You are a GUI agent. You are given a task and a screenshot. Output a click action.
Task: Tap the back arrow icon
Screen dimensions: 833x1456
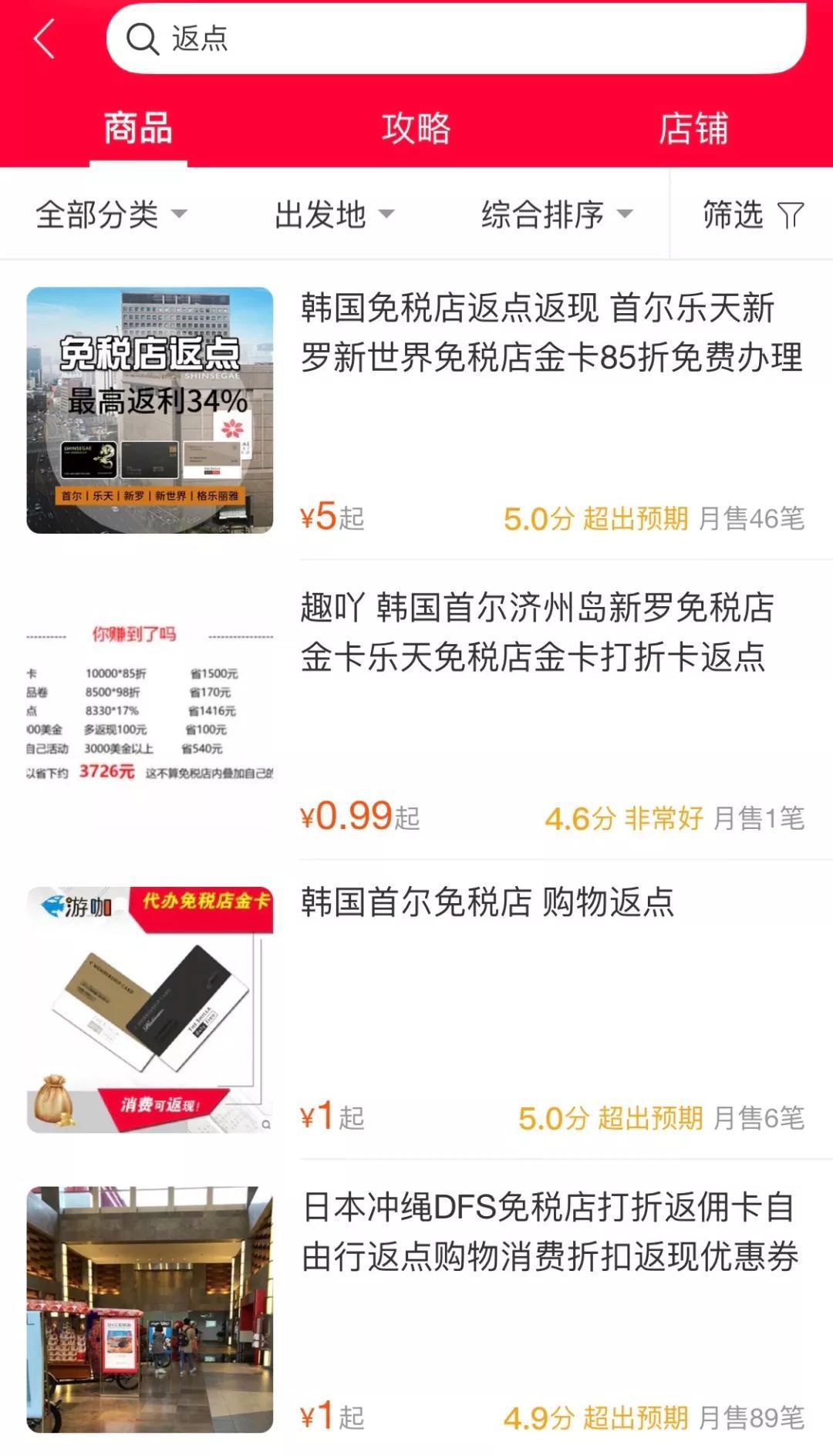44,37
